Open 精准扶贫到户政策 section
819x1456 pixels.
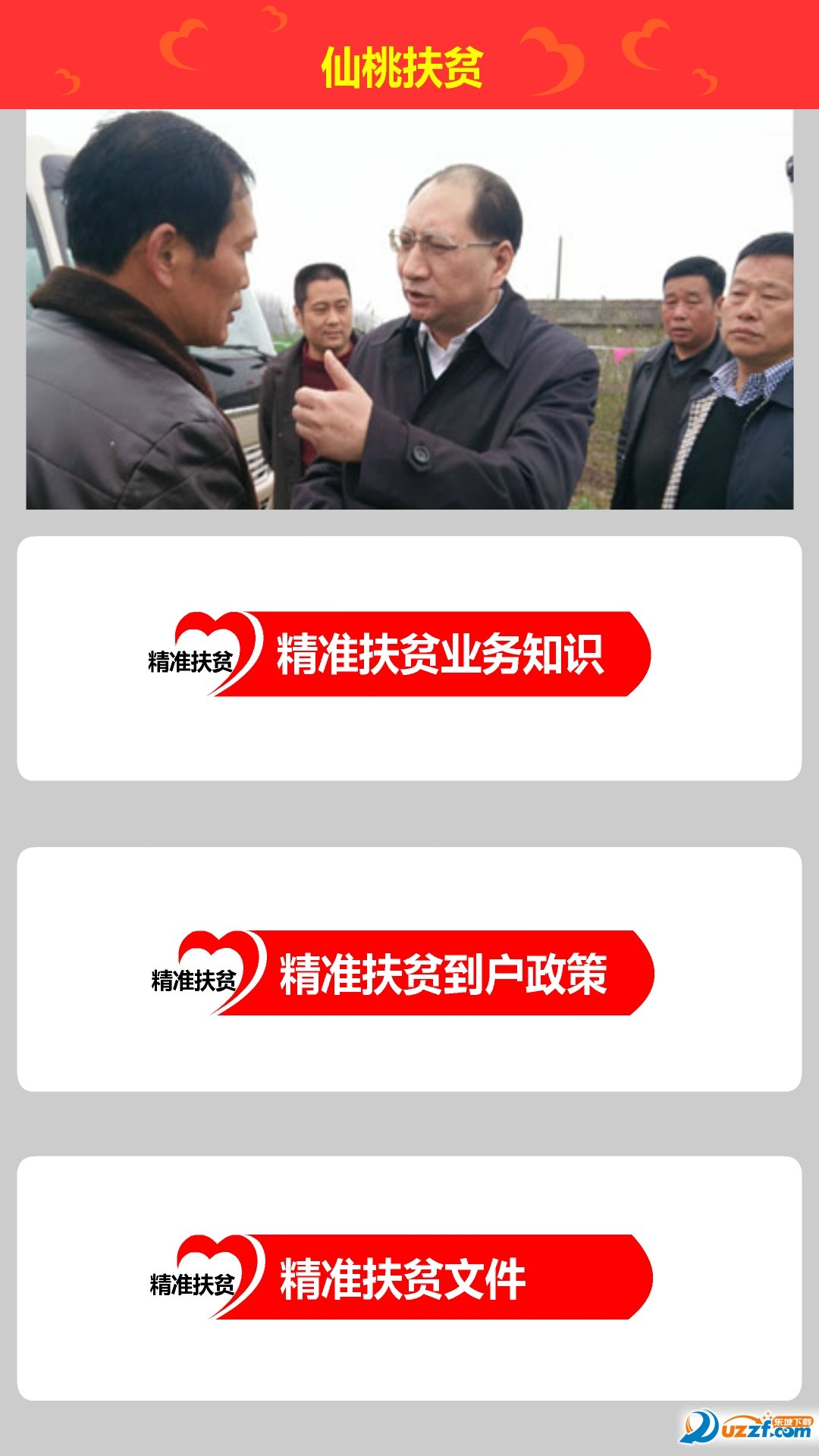pyautogui.click(x=409, y=972)
